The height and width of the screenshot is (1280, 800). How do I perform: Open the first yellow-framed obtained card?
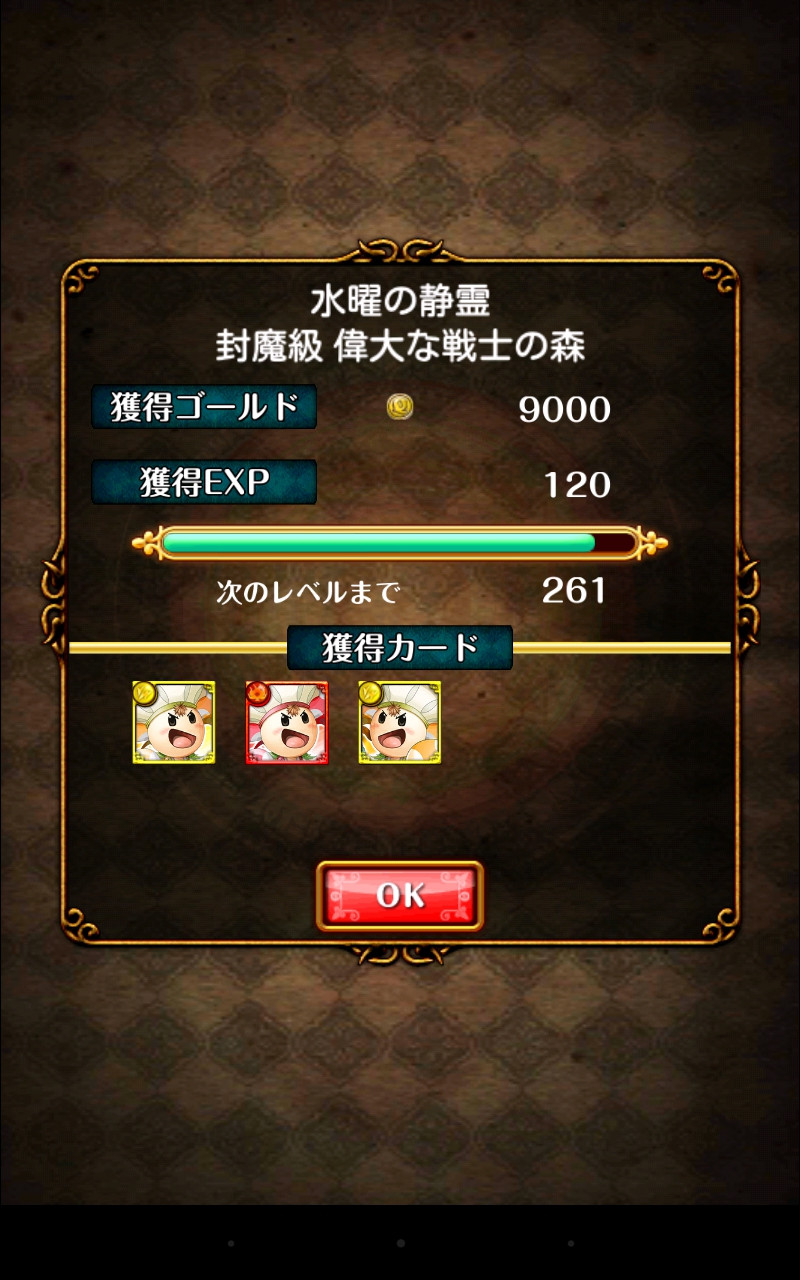pos(174,722)
